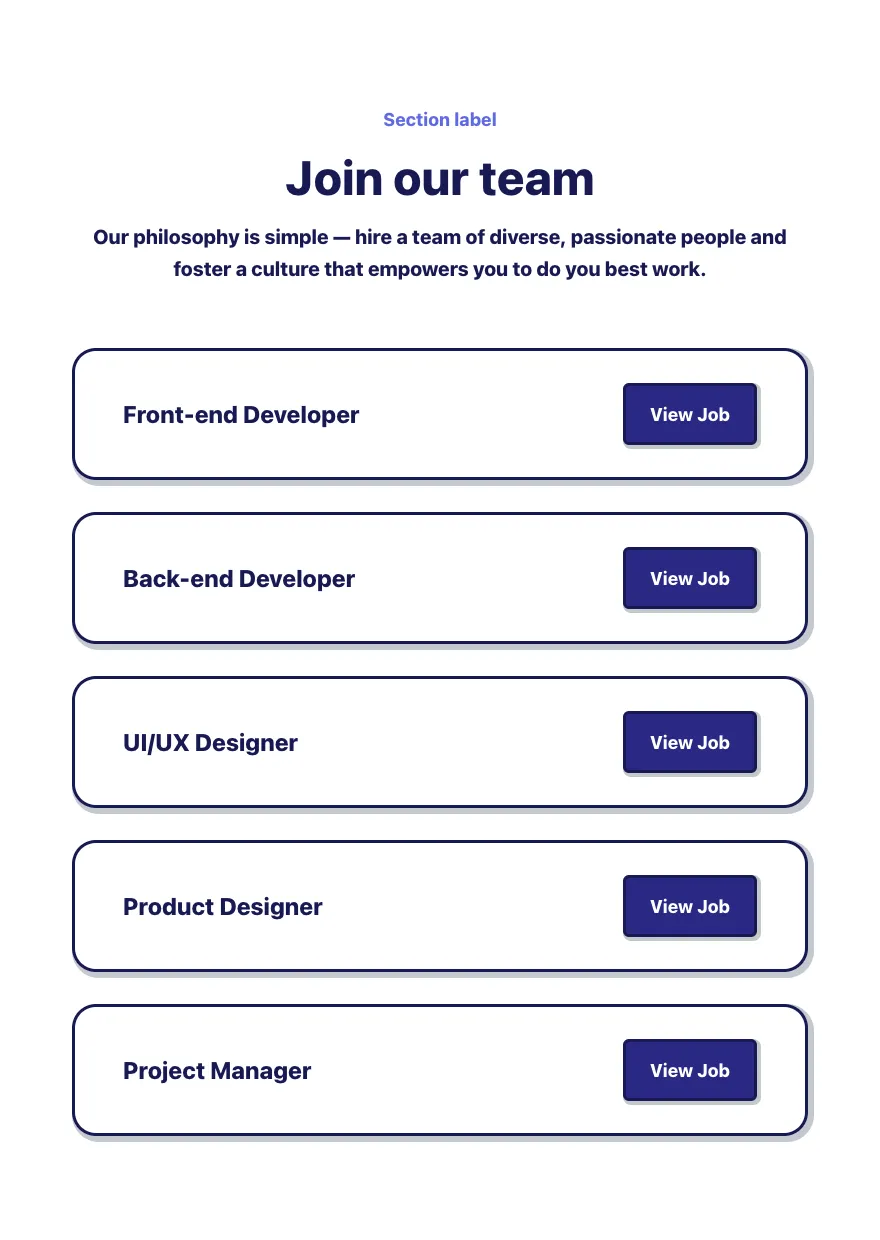This screenshot has width=880, height=1240.
Task: See the Project Manager job listing
Action: tap(690, 1070)
